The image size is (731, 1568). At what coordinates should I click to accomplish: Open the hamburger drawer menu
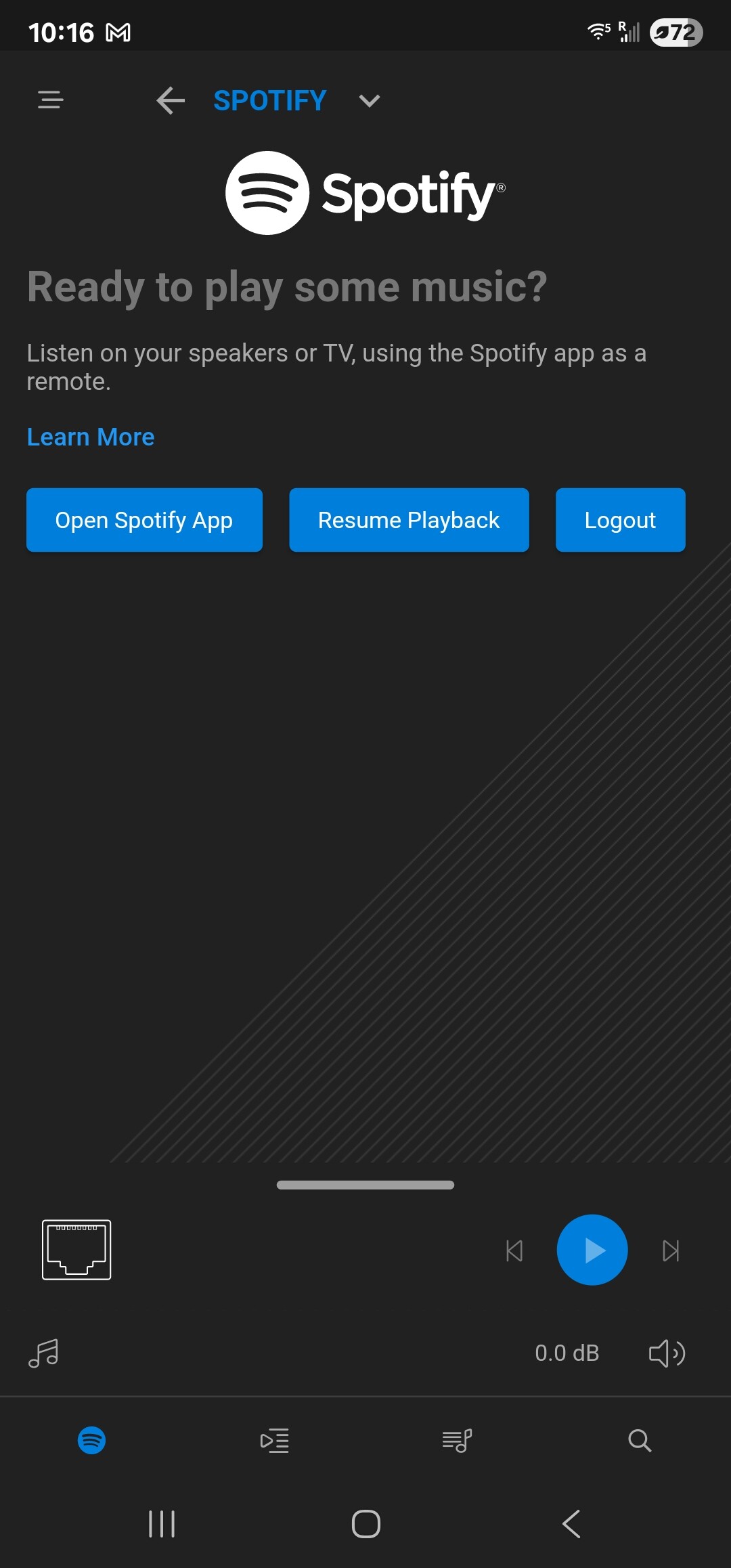(x=50, y=100)
